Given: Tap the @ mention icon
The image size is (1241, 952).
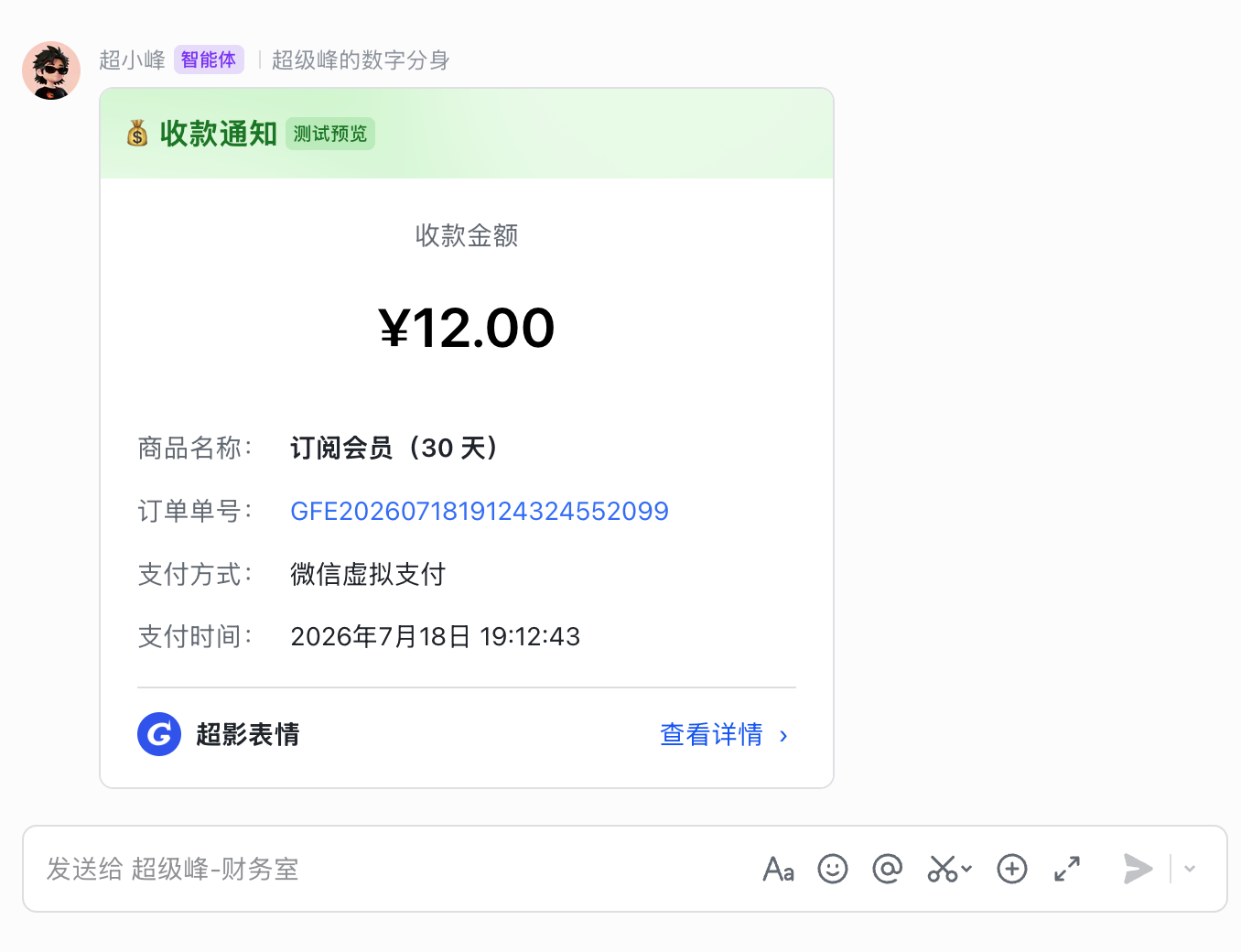Looking at the screenshot, I should 887,869.
